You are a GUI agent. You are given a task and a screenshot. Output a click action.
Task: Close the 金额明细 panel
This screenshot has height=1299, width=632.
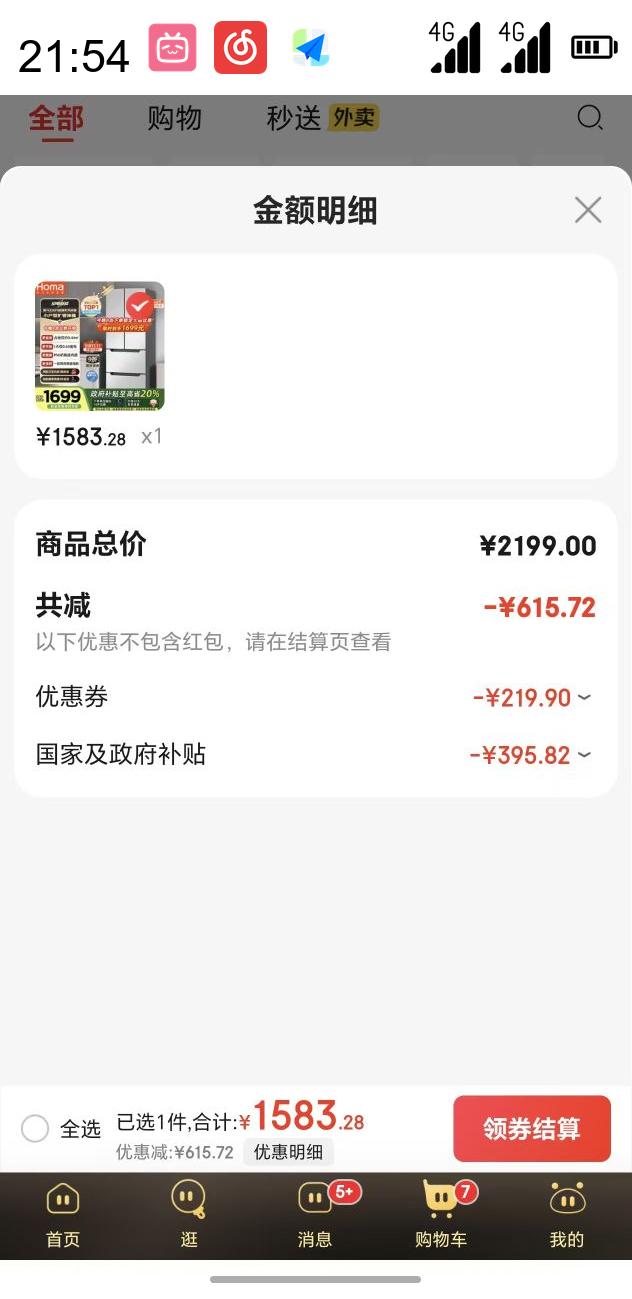[x=588, y=210]
